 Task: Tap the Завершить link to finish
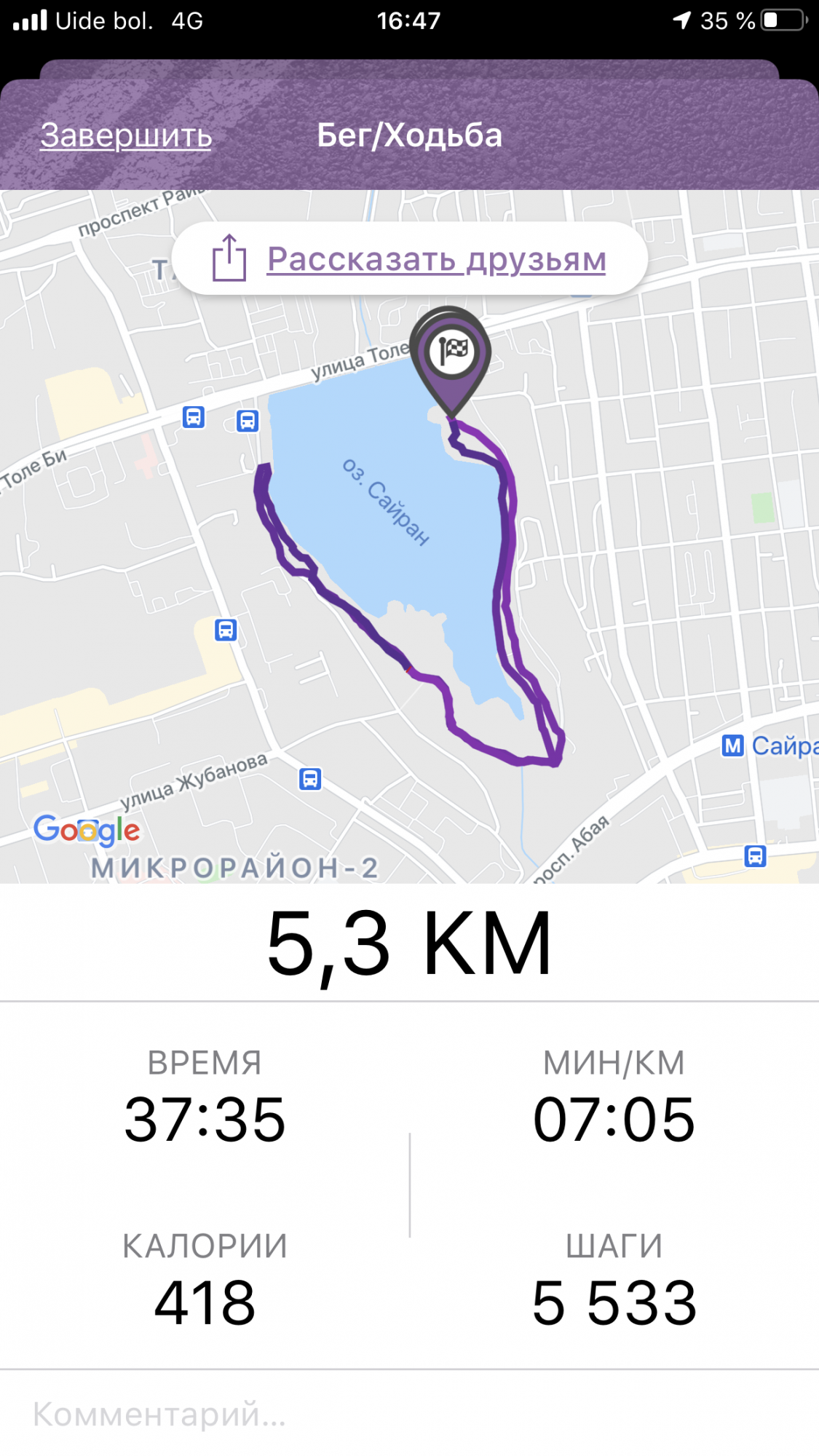click(x=126, y=135)
